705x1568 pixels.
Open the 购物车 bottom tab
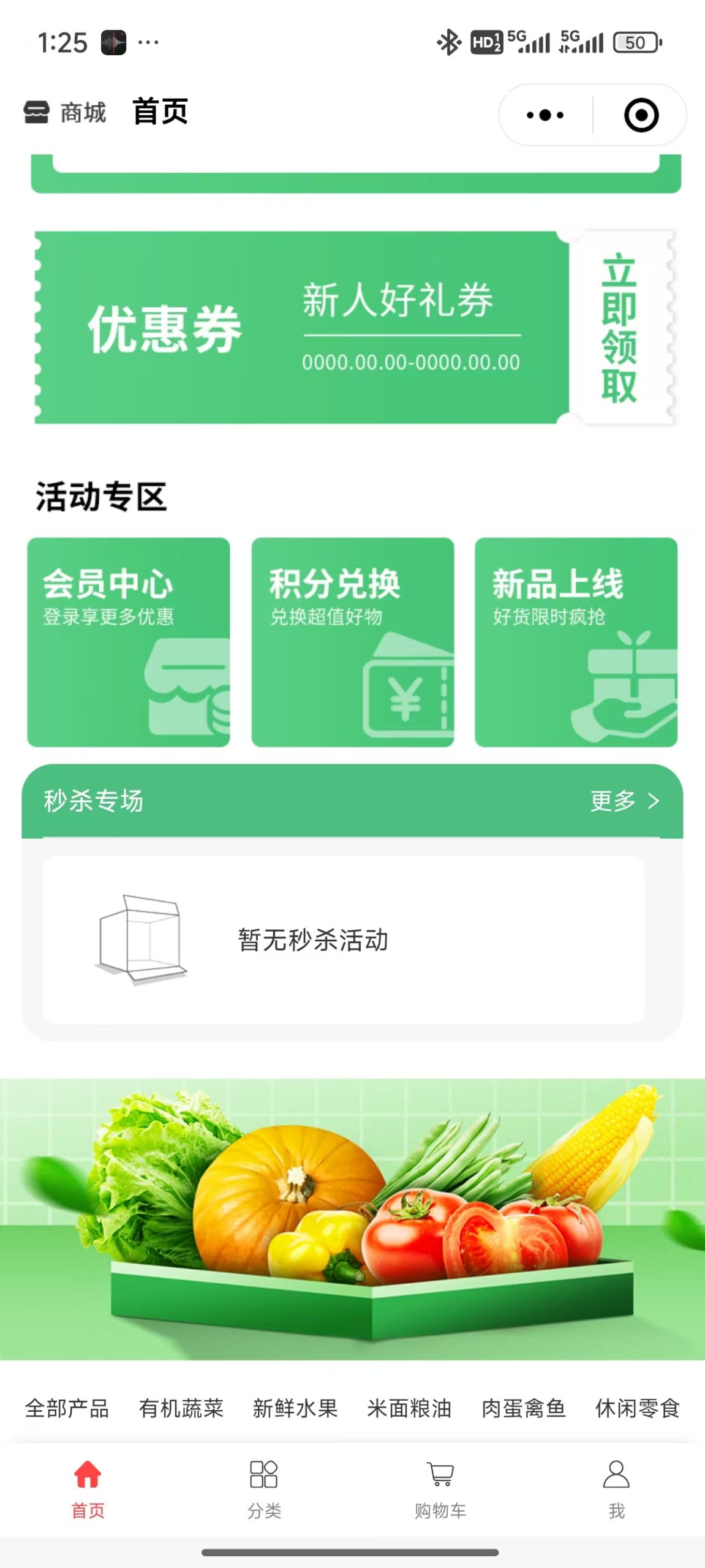(440, 1490)
